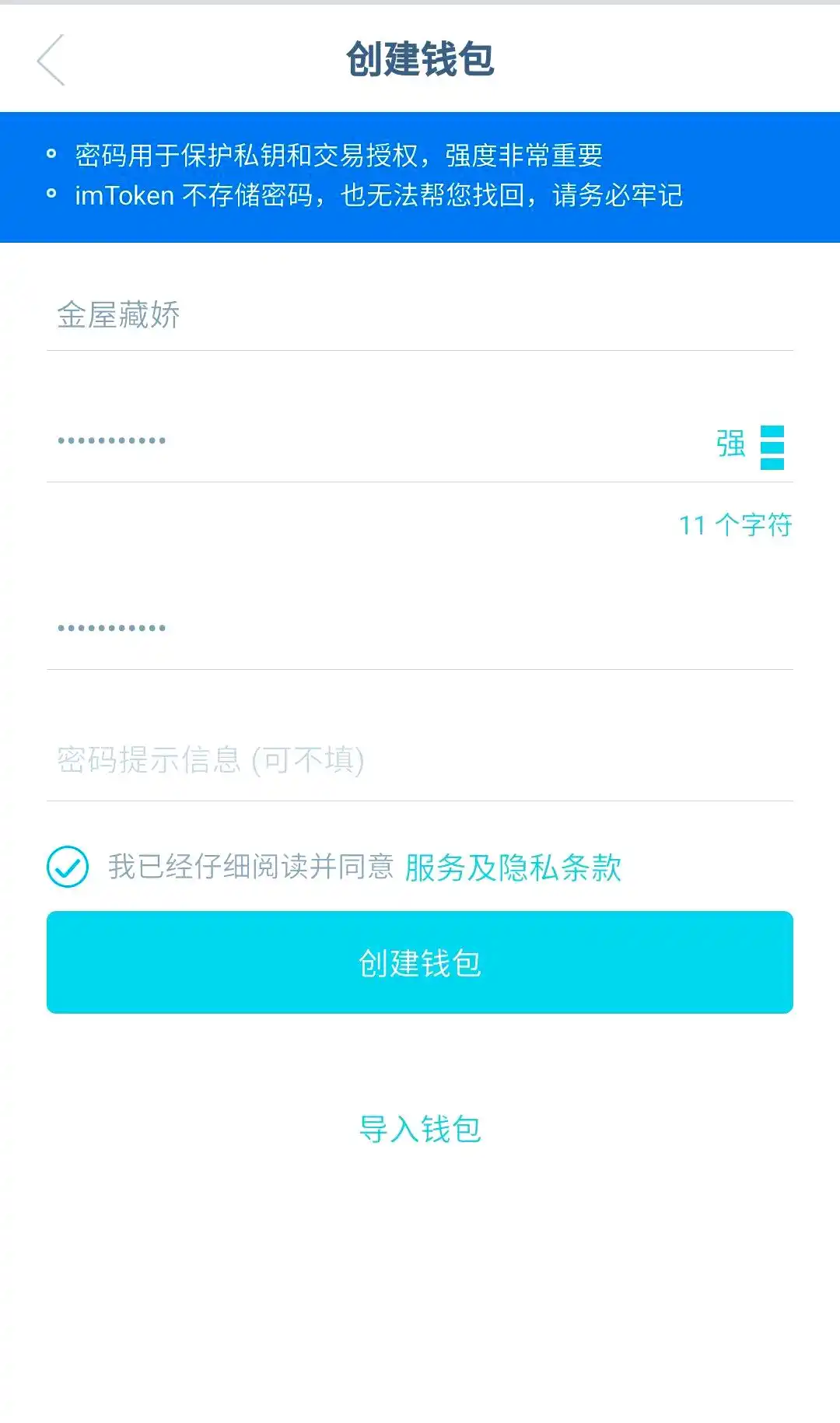
Task: Click the password strength bars icon
Action: pos(773,446)
